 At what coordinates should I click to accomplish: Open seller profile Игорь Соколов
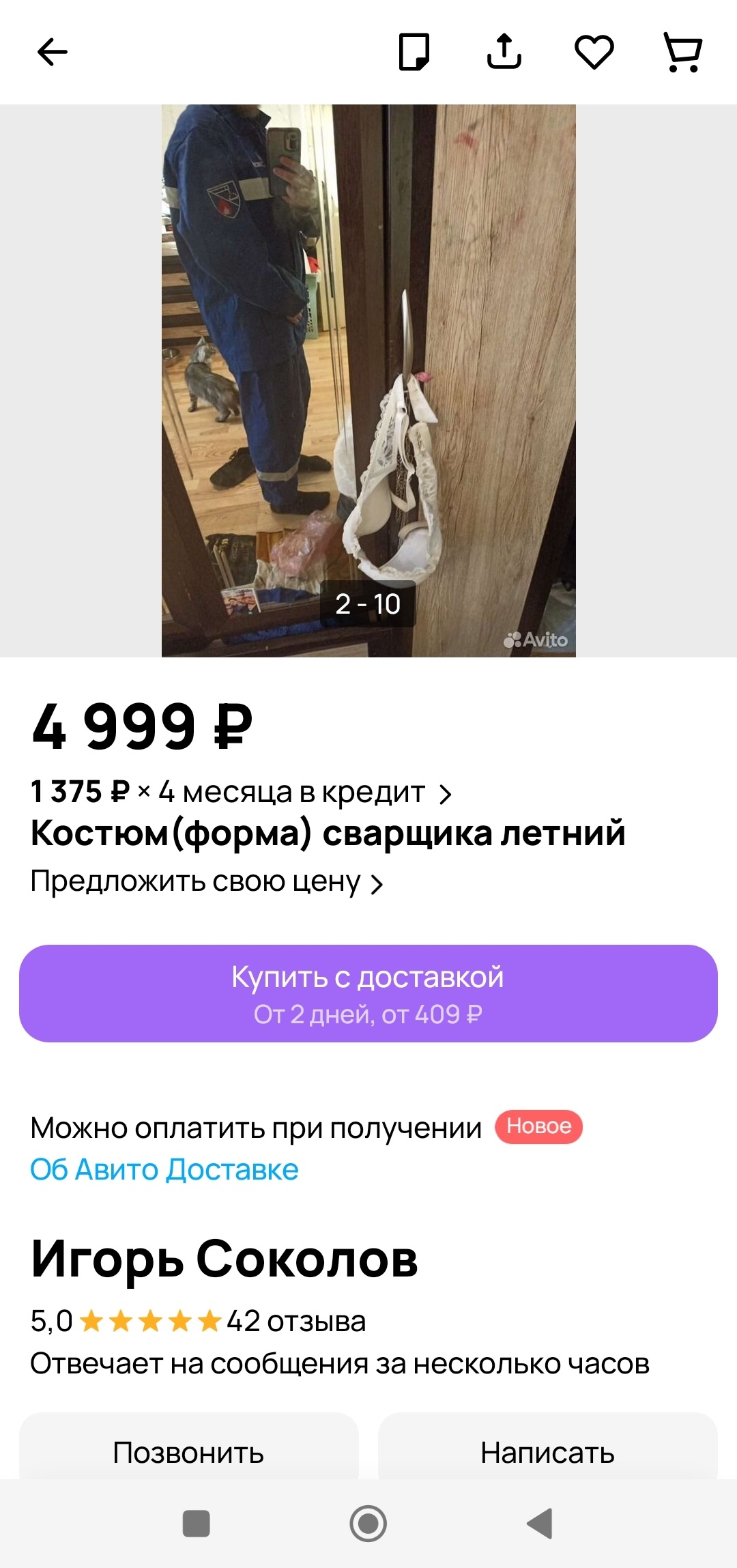coord(225,1259)
